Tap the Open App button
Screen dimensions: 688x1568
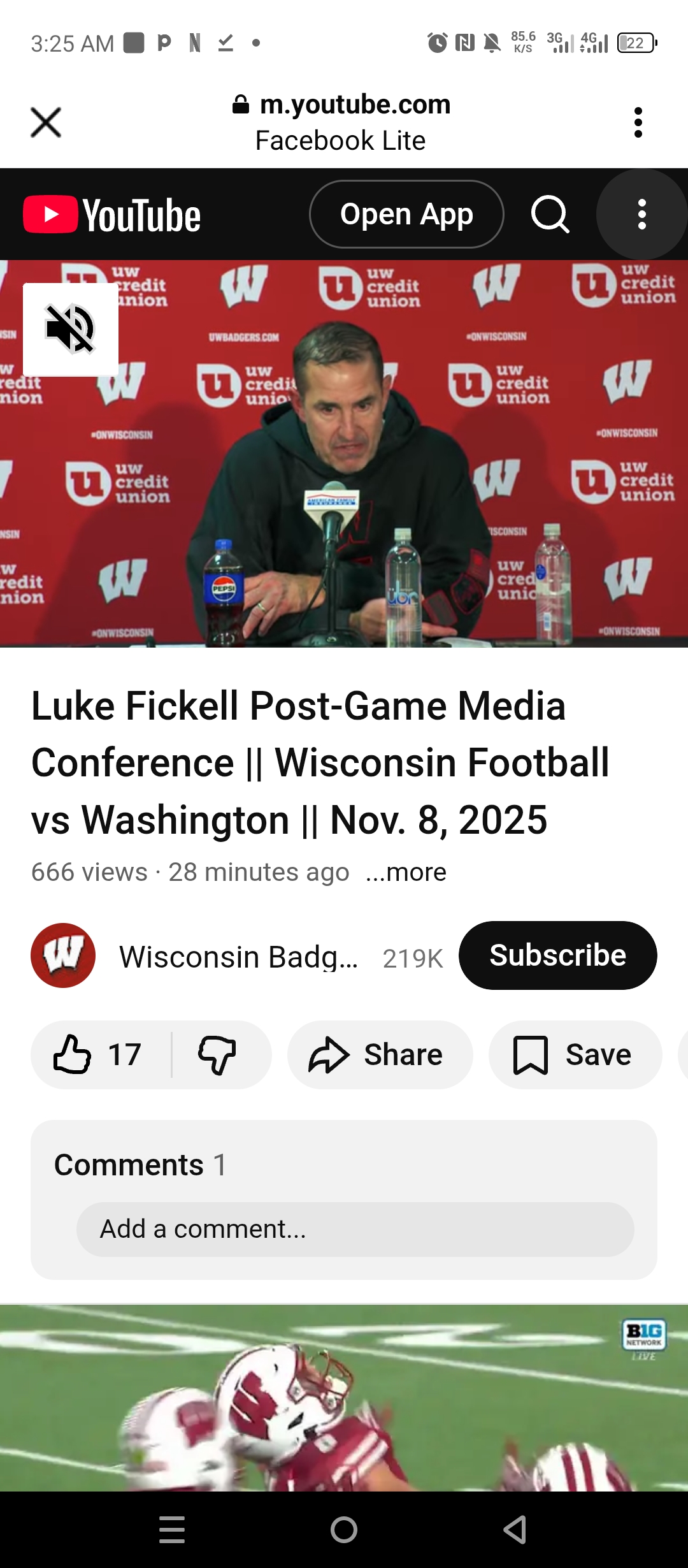406,214
